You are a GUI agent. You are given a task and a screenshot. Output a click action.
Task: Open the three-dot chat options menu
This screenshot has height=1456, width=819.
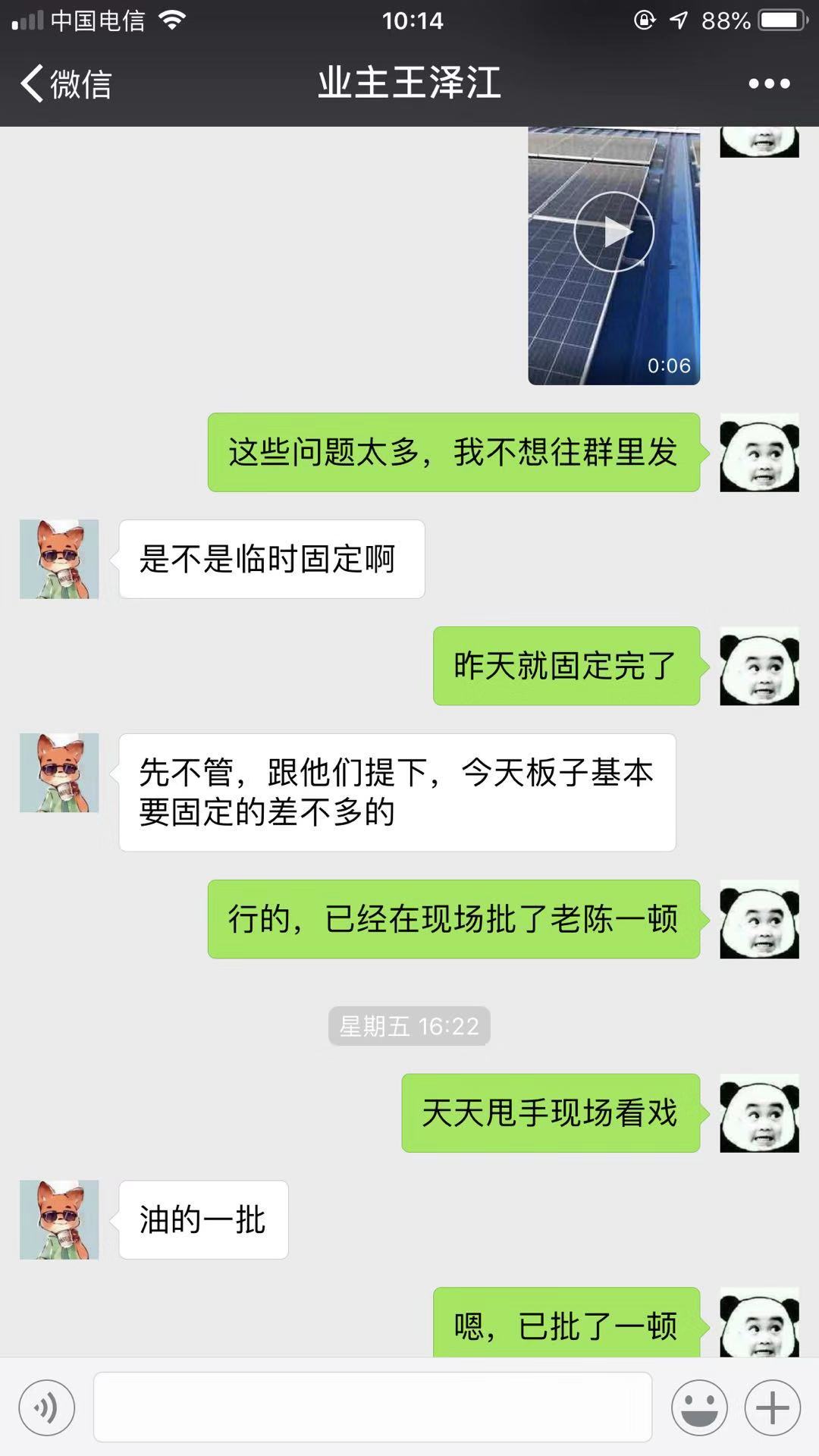769,83
